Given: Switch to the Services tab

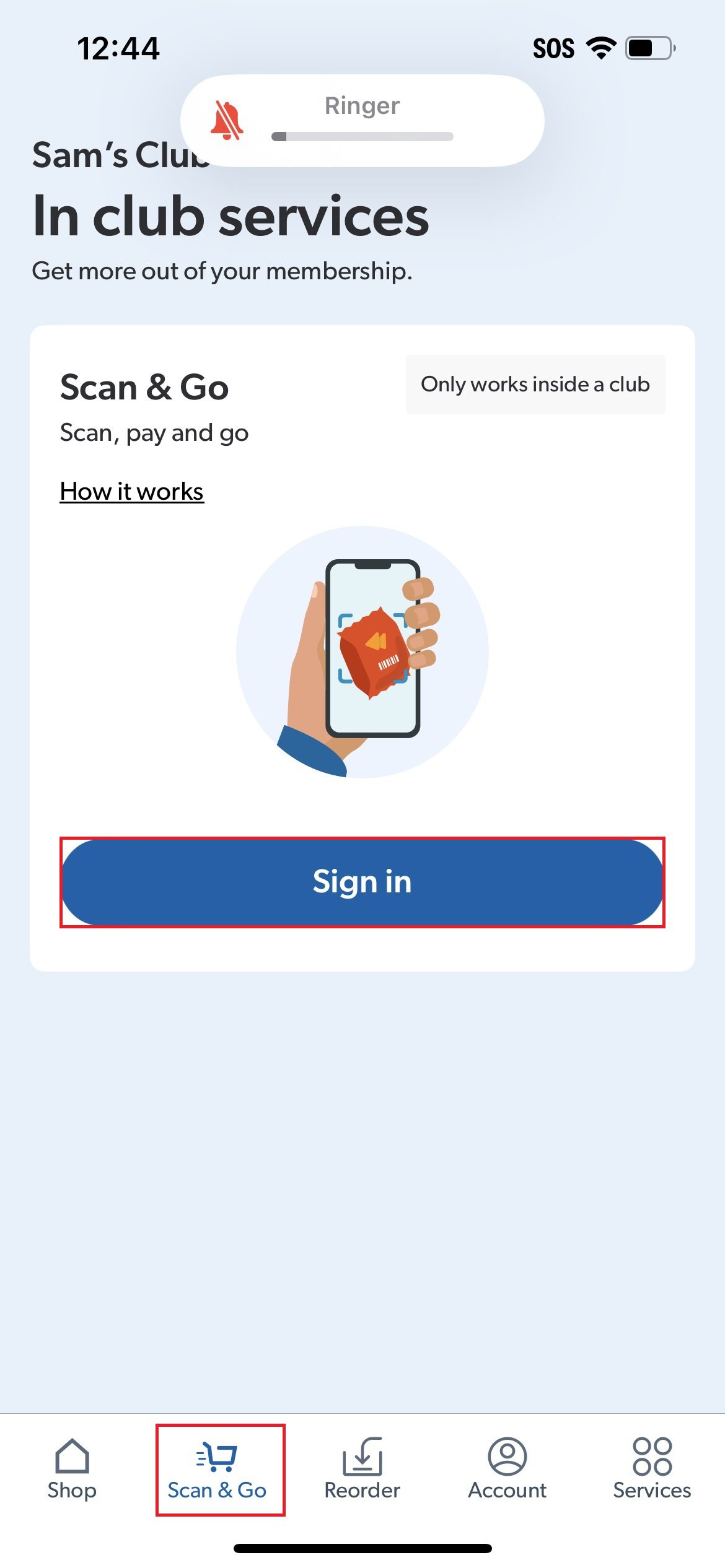Looking at the screenshot, I should (x=652, y=1469).
